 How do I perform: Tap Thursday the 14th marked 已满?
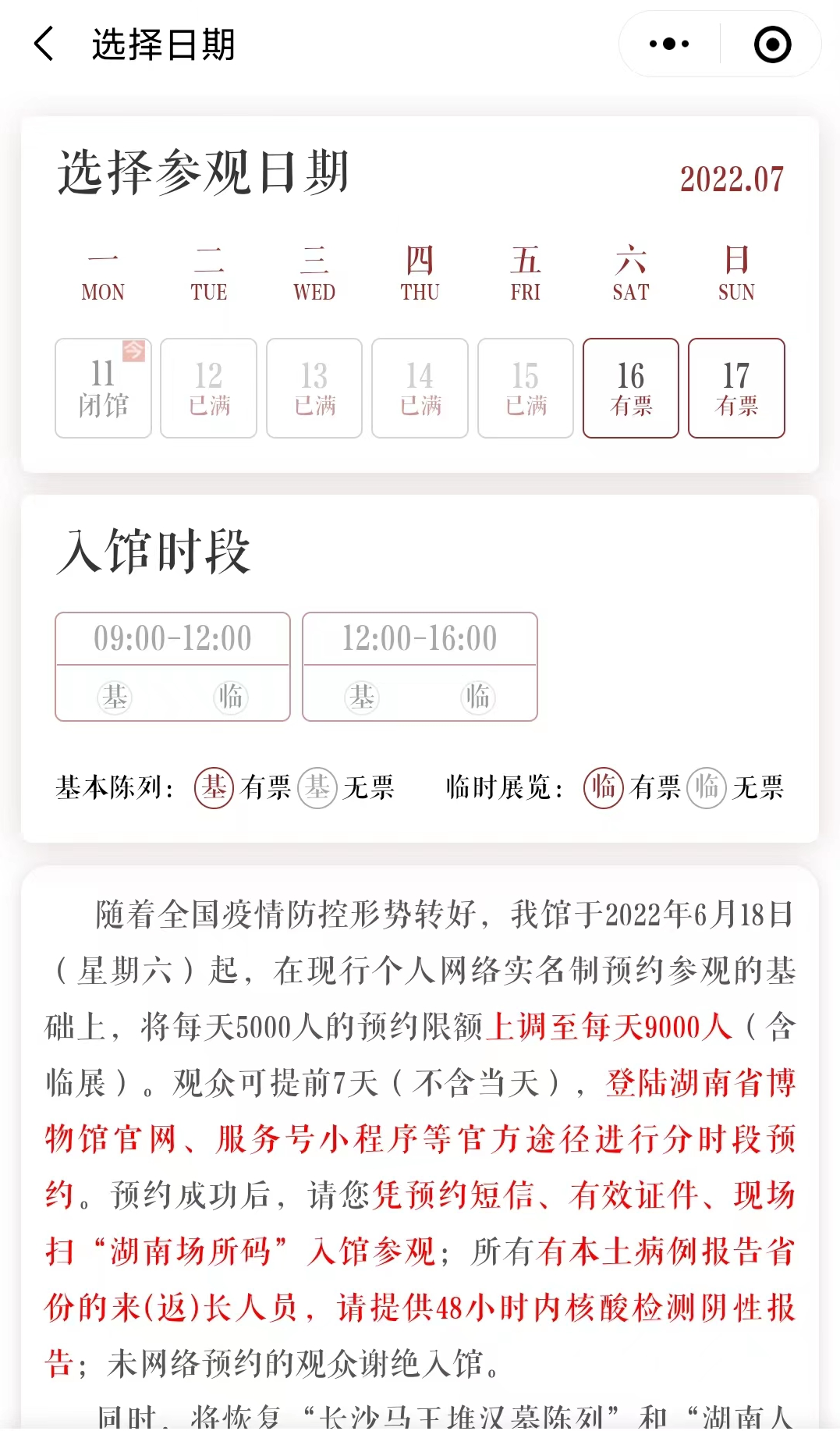click(420, 388)
